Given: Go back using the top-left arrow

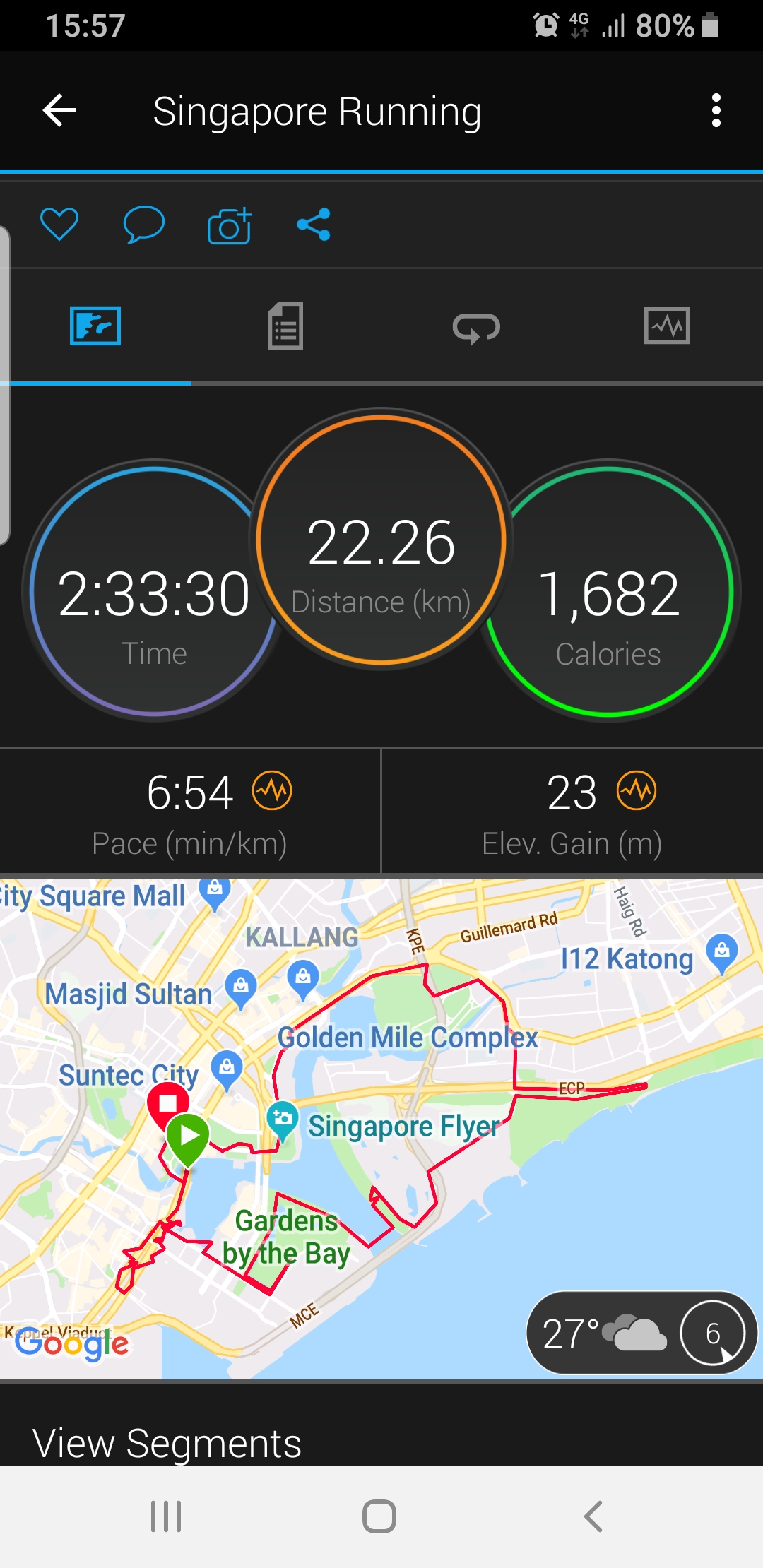Looking at the screenshot, I should coord(59,111).
